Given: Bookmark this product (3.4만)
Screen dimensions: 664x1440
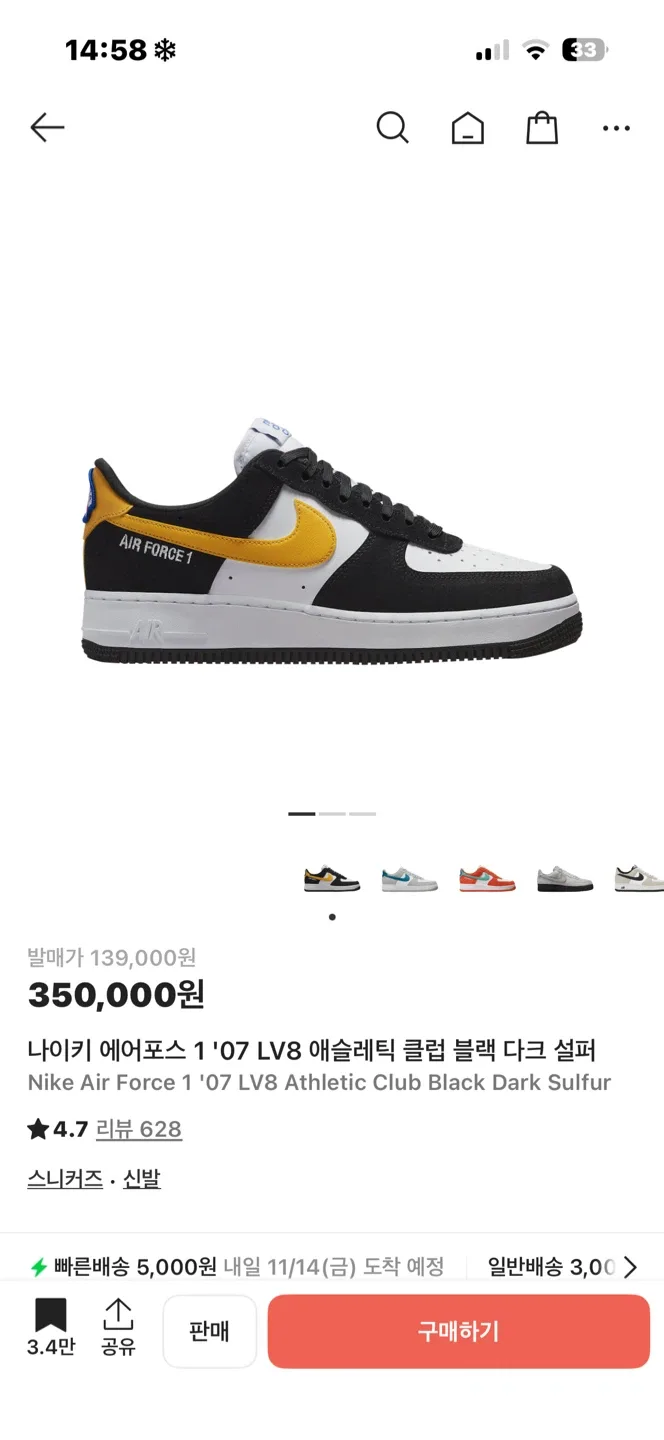Looking at the screenshot, I should pyautogui.click(x=50, y=1328).
